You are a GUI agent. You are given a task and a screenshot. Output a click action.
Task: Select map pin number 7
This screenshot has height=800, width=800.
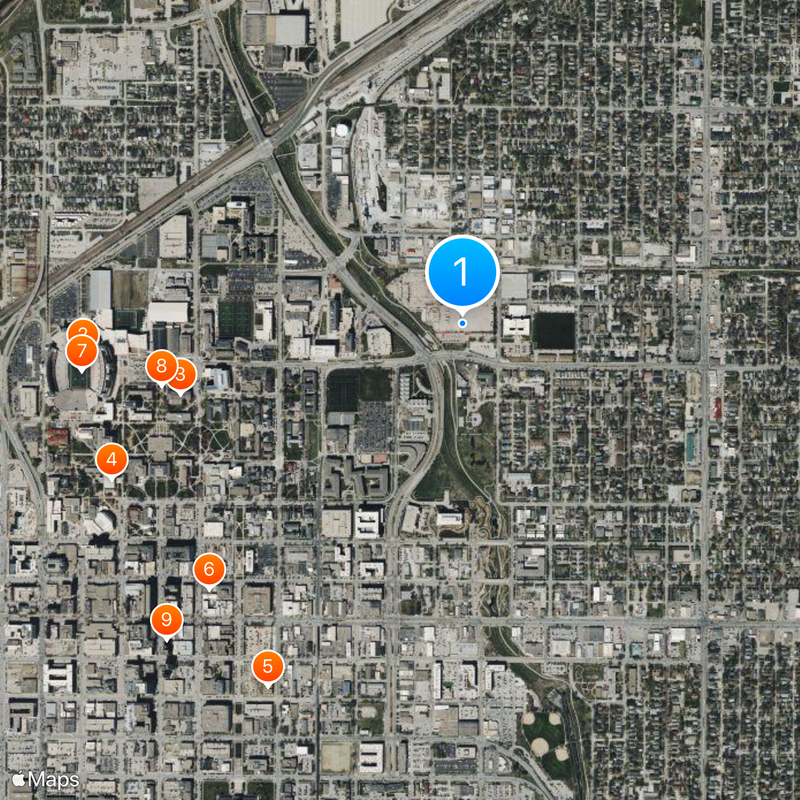tap(81, 352)
